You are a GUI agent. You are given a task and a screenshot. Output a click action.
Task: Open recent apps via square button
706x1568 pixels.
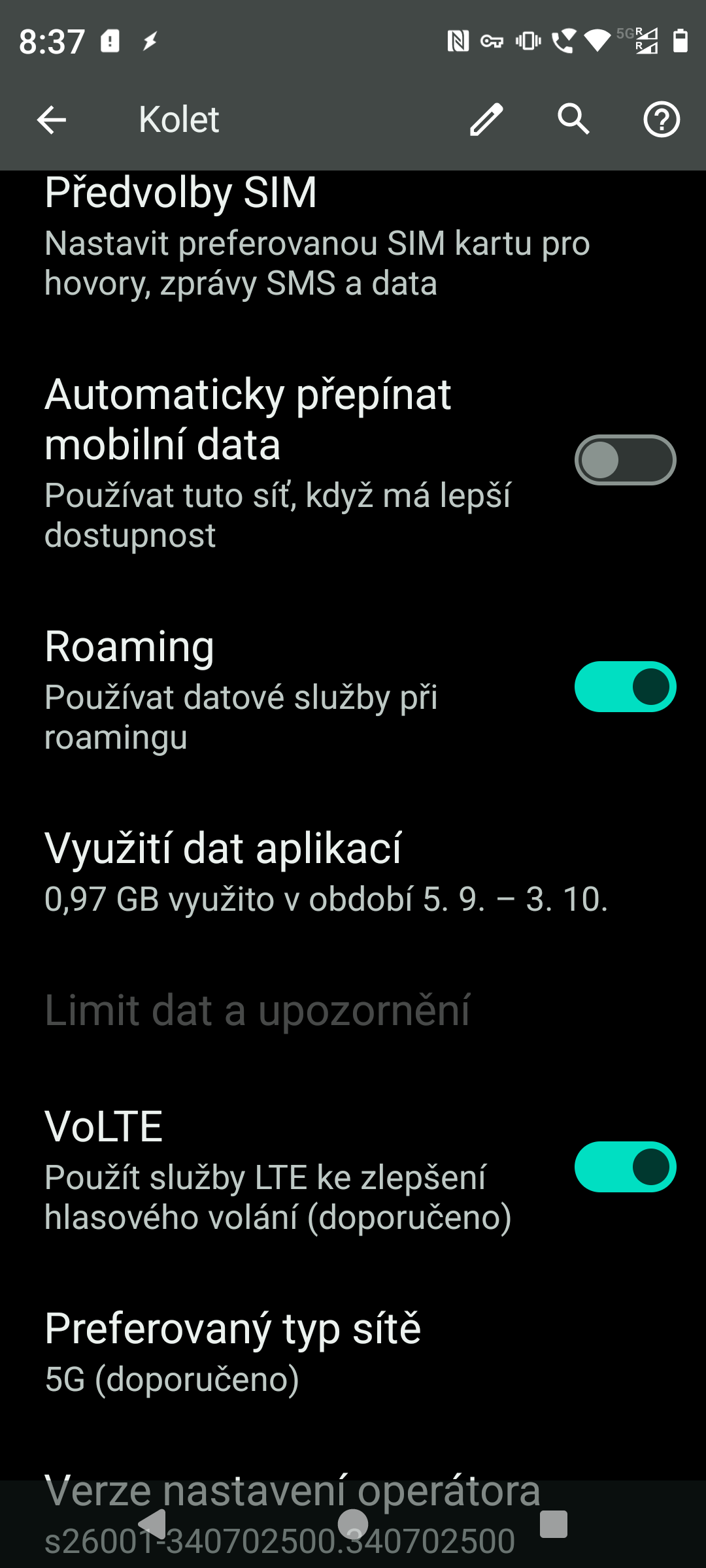pos(554,1524)
